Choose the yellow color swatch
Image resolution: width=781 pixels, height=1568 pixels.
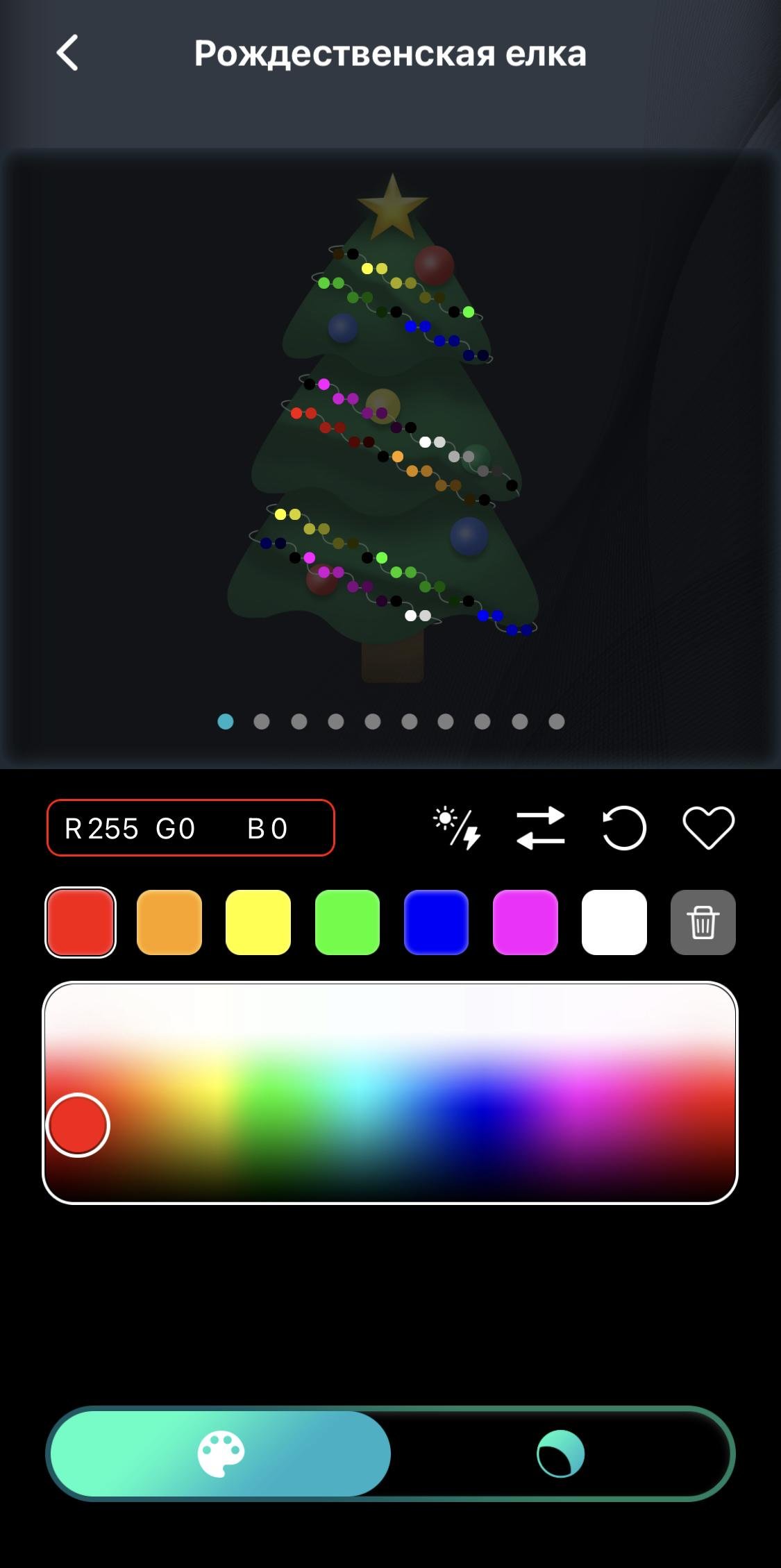coord(258,922)
